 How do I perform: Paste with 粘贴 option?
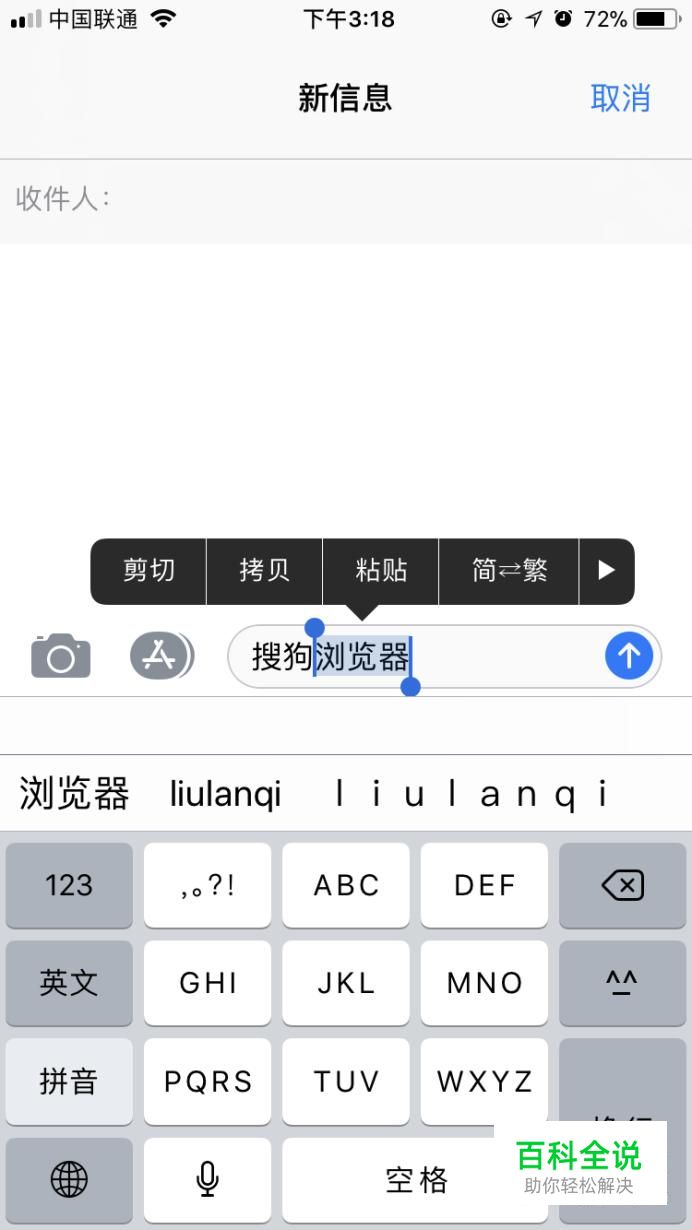[381, 570]
